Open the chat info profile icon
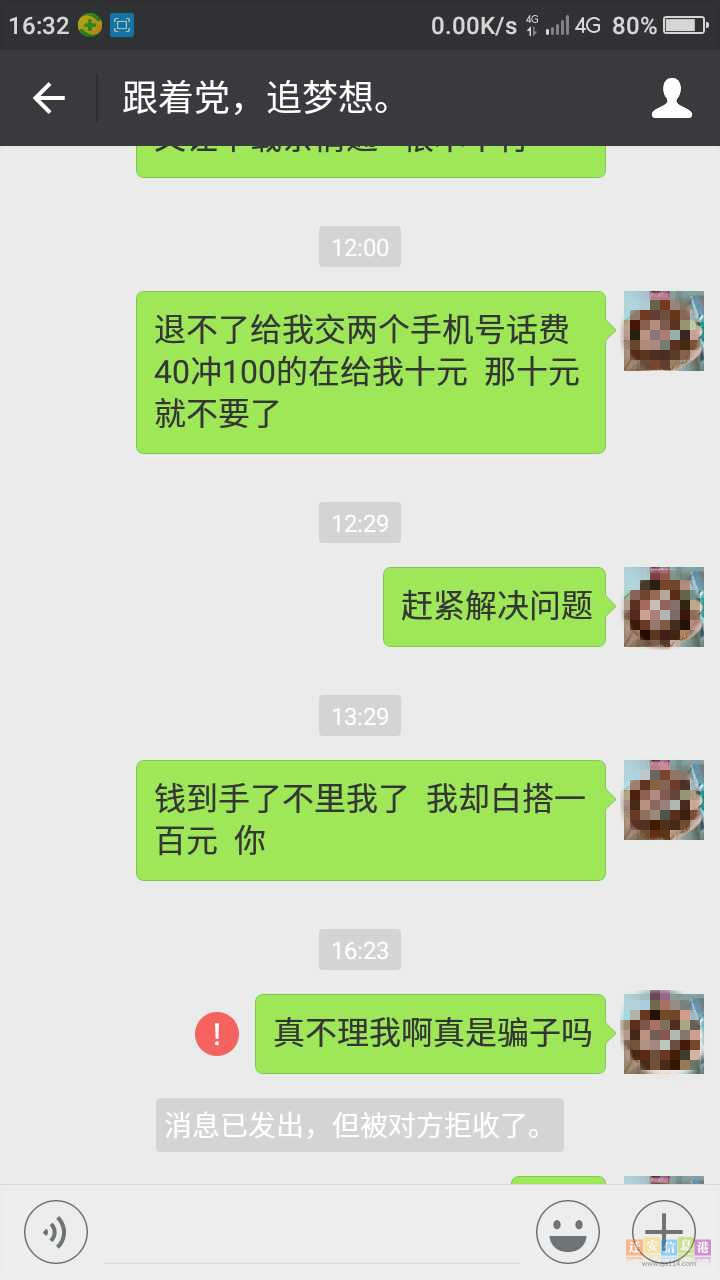This screenshot has height=1280, width=720. [672, 98]
